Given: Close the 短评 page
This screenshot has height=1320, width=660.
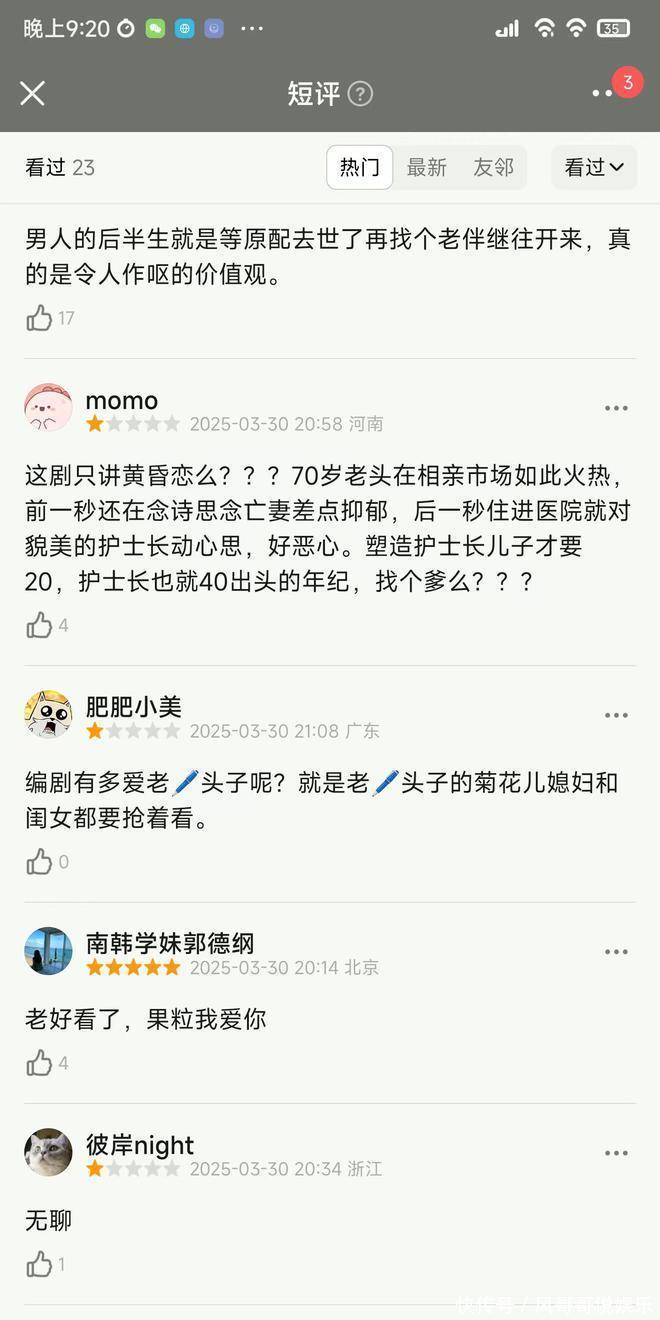Looking at the screenshot, I should [32, 94].
